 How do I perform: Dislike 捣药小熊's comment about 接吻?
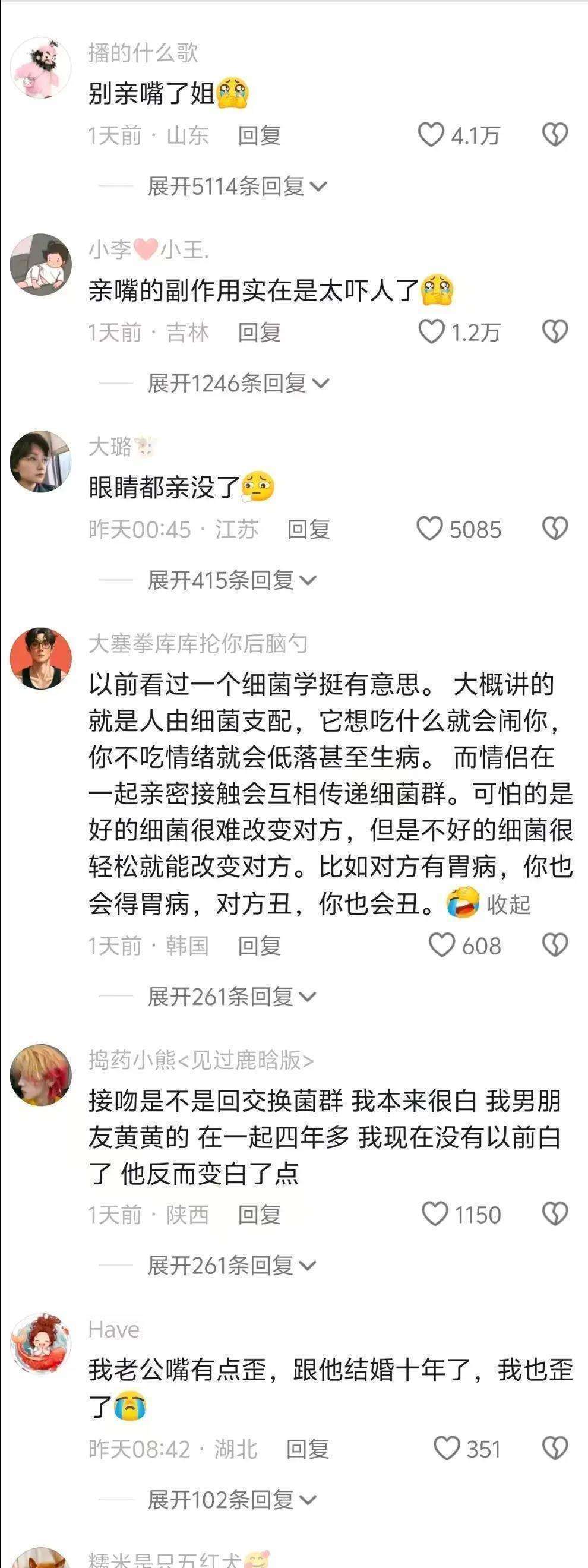[x=555, y=1215]
